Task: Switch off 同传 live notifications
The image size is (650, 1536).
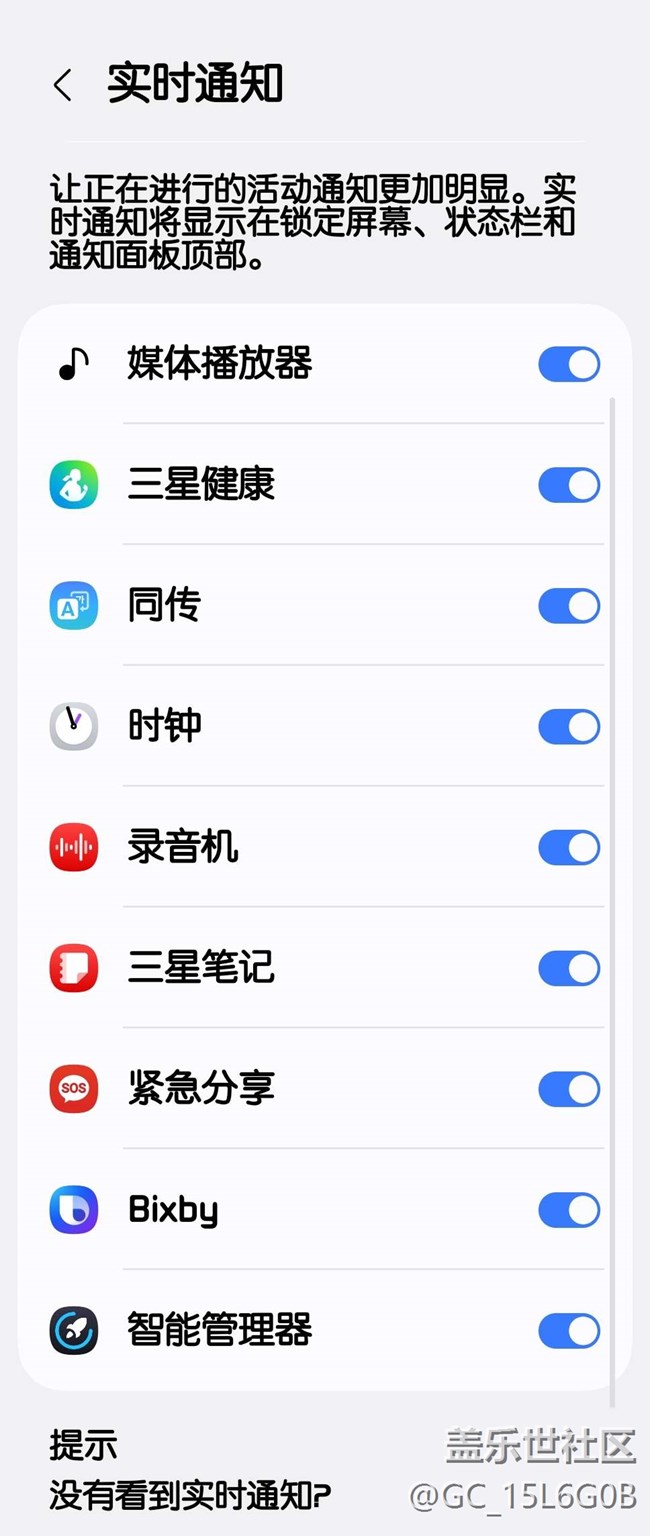Action: coord(569,606)
